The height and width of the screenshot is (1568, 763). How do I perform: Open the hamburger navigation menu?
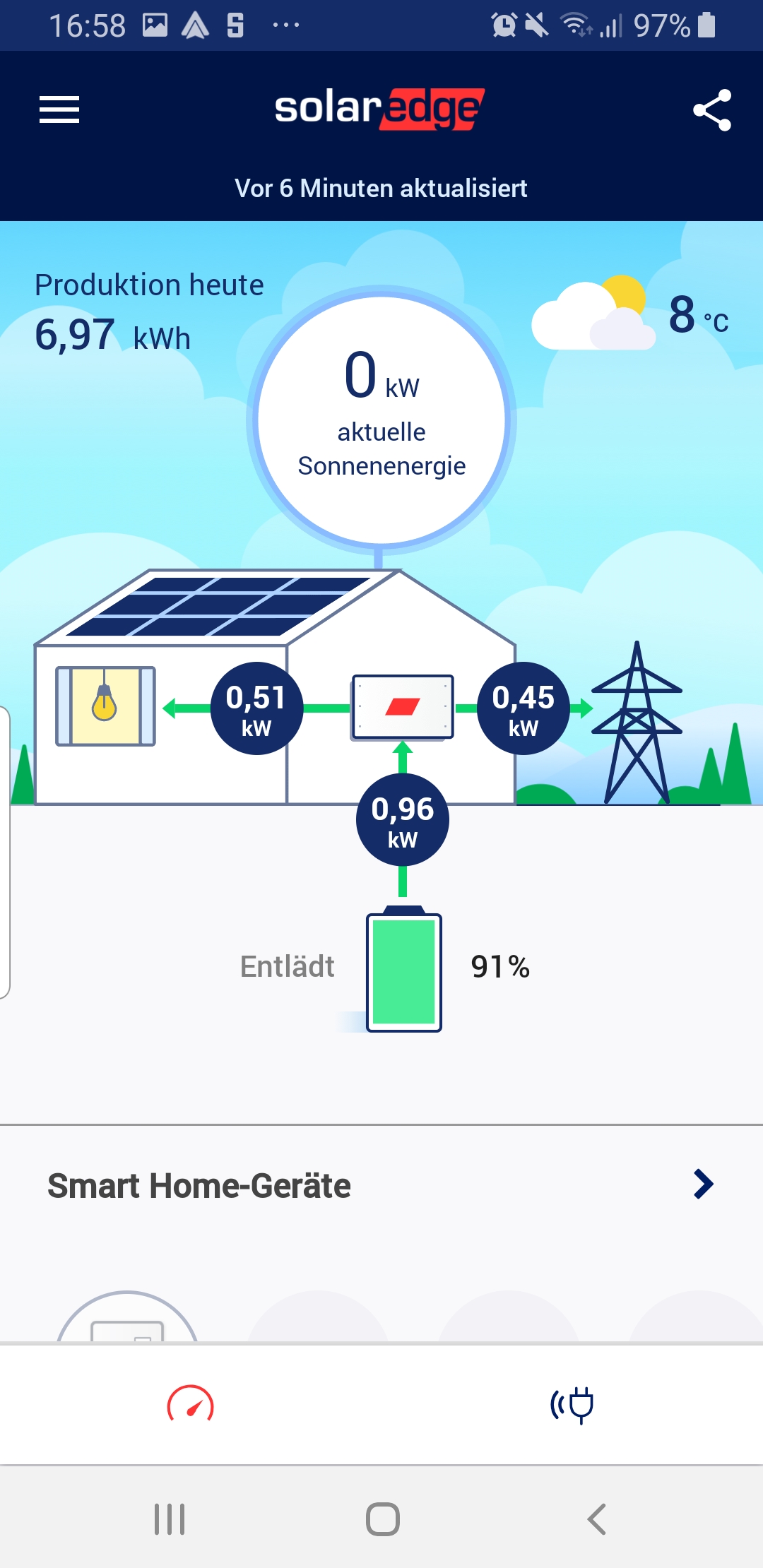coord(59,109)
